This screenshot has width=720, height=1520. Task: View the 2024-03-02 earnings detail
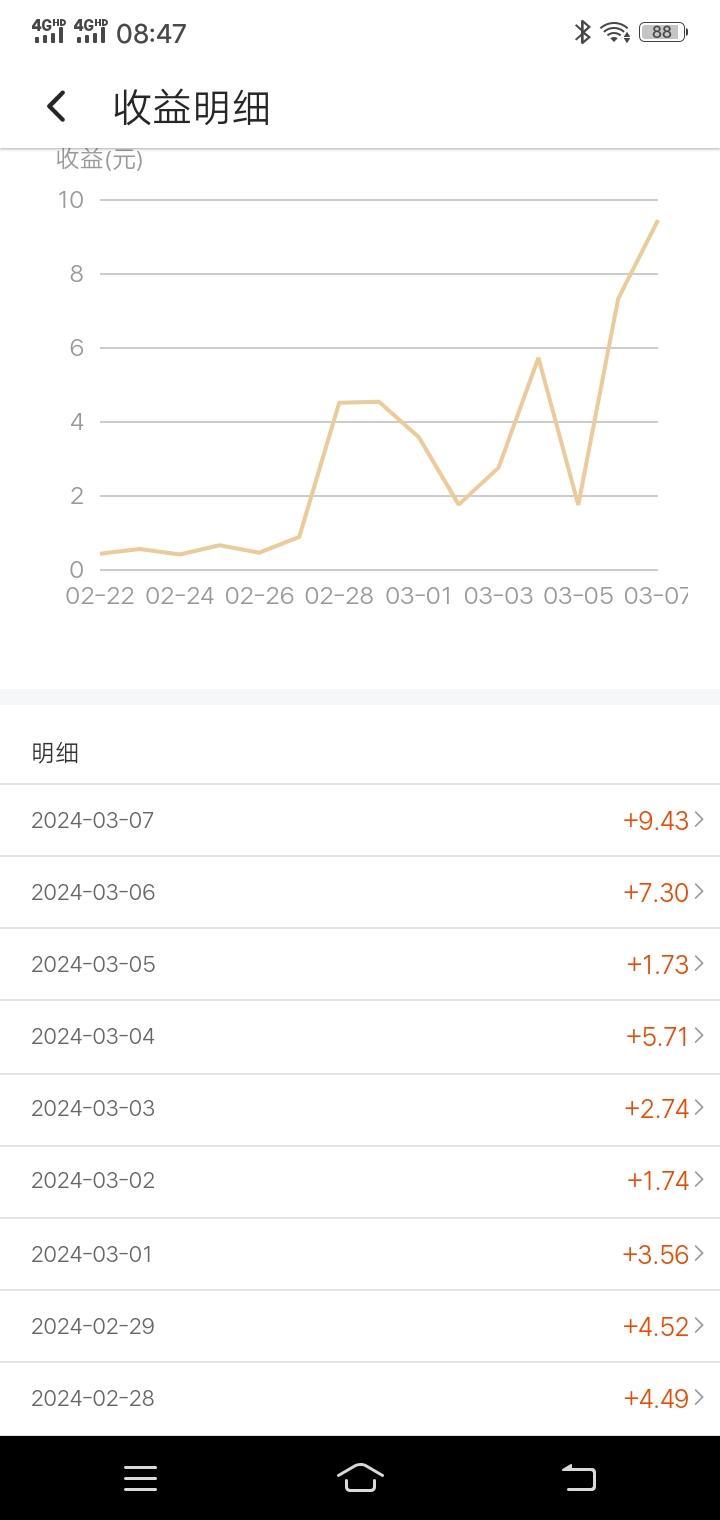click(x=360, y=1180)
